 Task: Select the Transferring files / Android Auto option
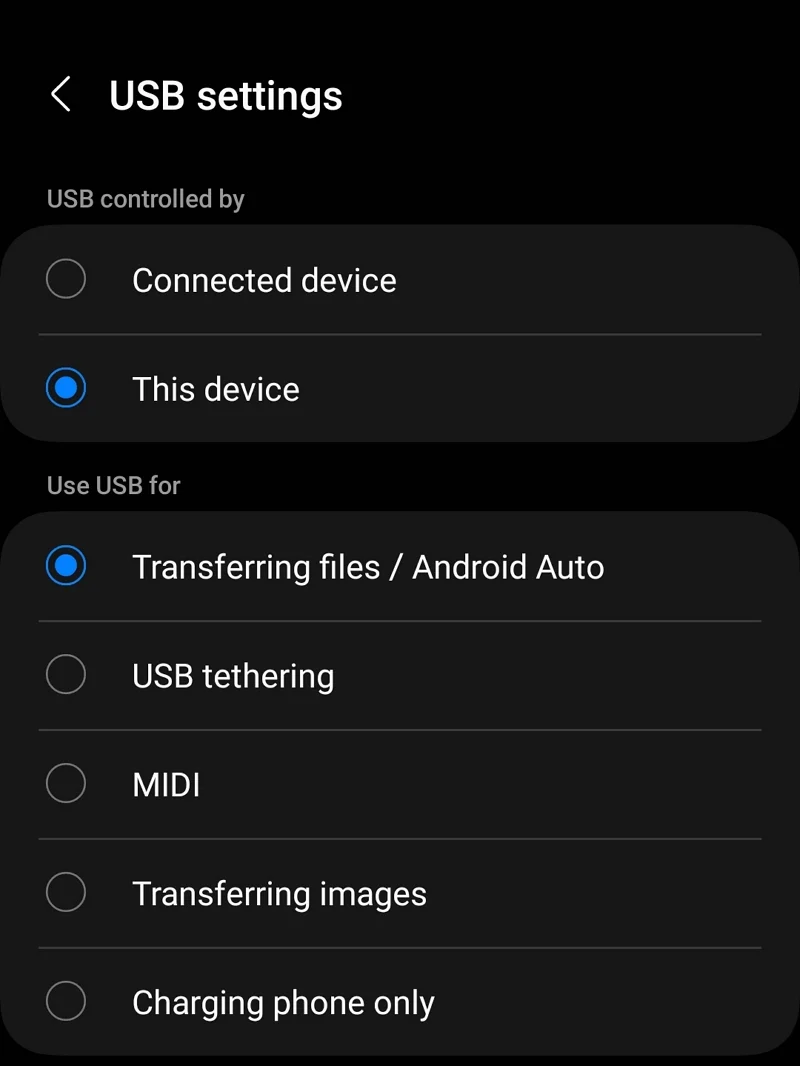click(65, 566)
